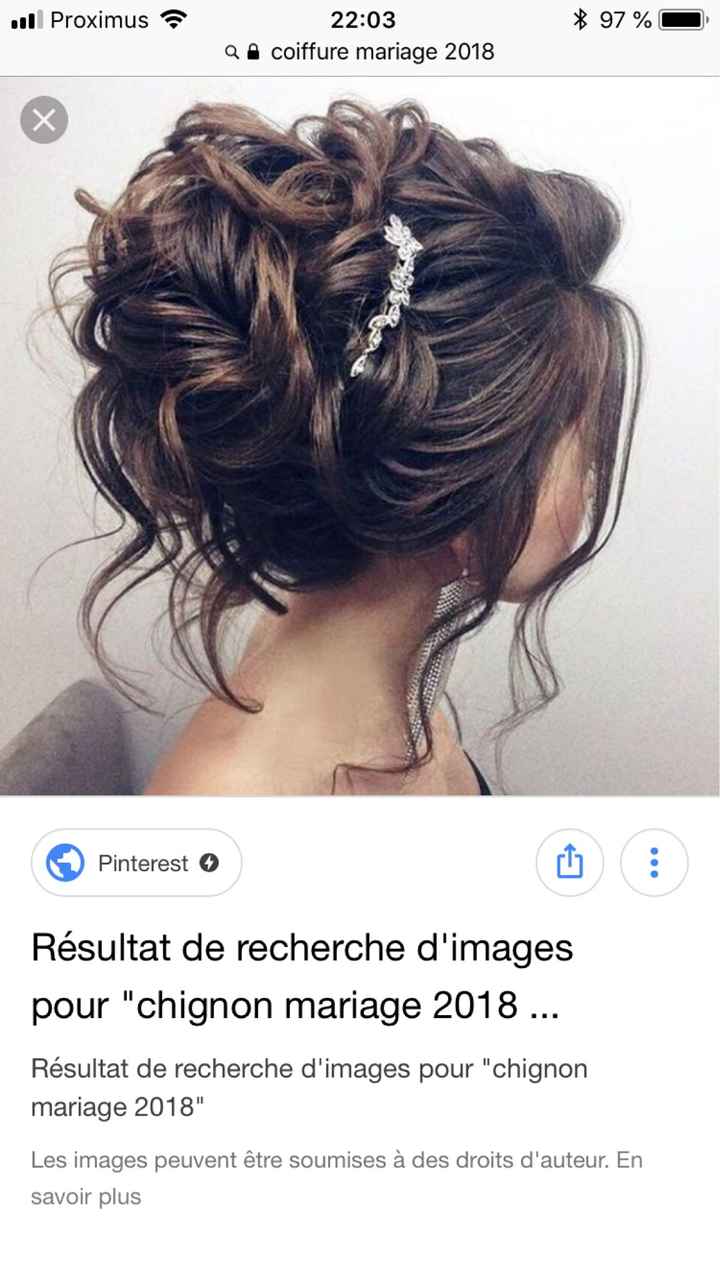Tap the Wi-Fi icon in the status bar

pyautogui.click(x=174, y=18)
